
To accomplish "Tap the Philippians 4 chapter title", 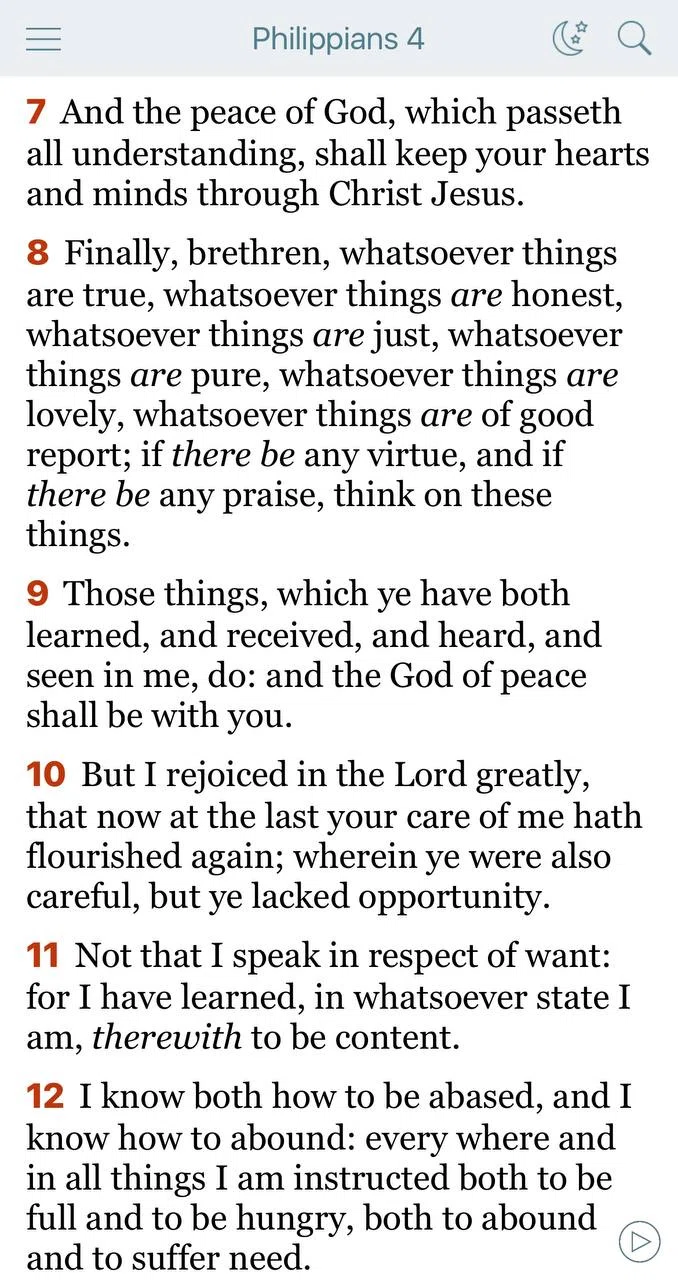I will [x=338, y=39].
